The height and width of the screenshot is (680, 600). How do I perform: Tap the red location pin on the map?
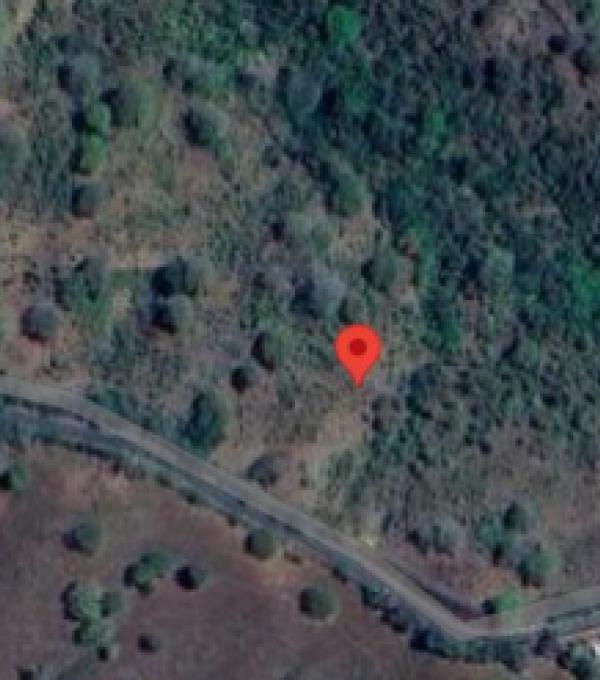(x=357, y=352)
